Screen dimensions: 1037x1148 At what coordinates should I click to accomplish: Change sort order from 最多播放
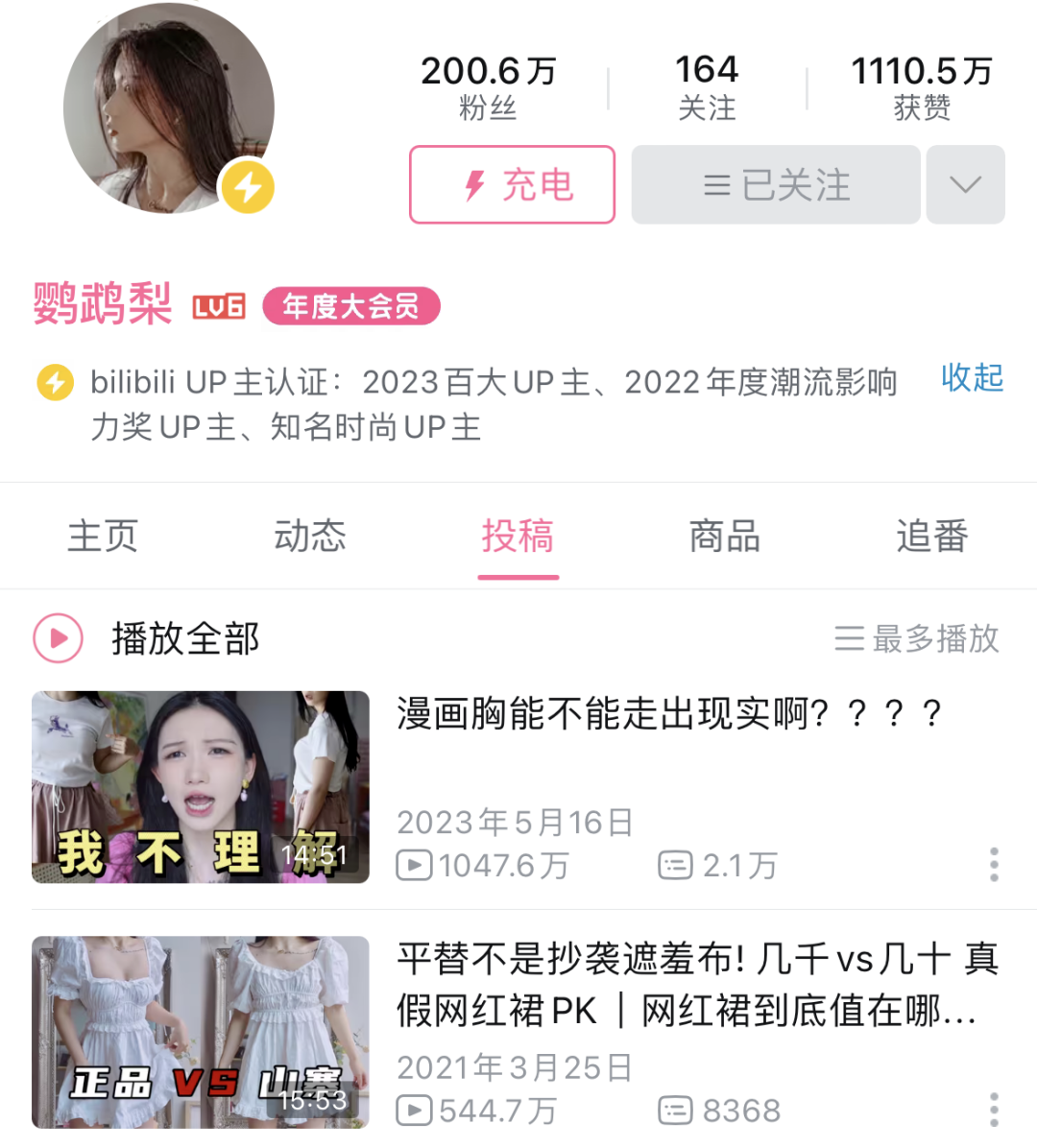click(x=917, y=638)
